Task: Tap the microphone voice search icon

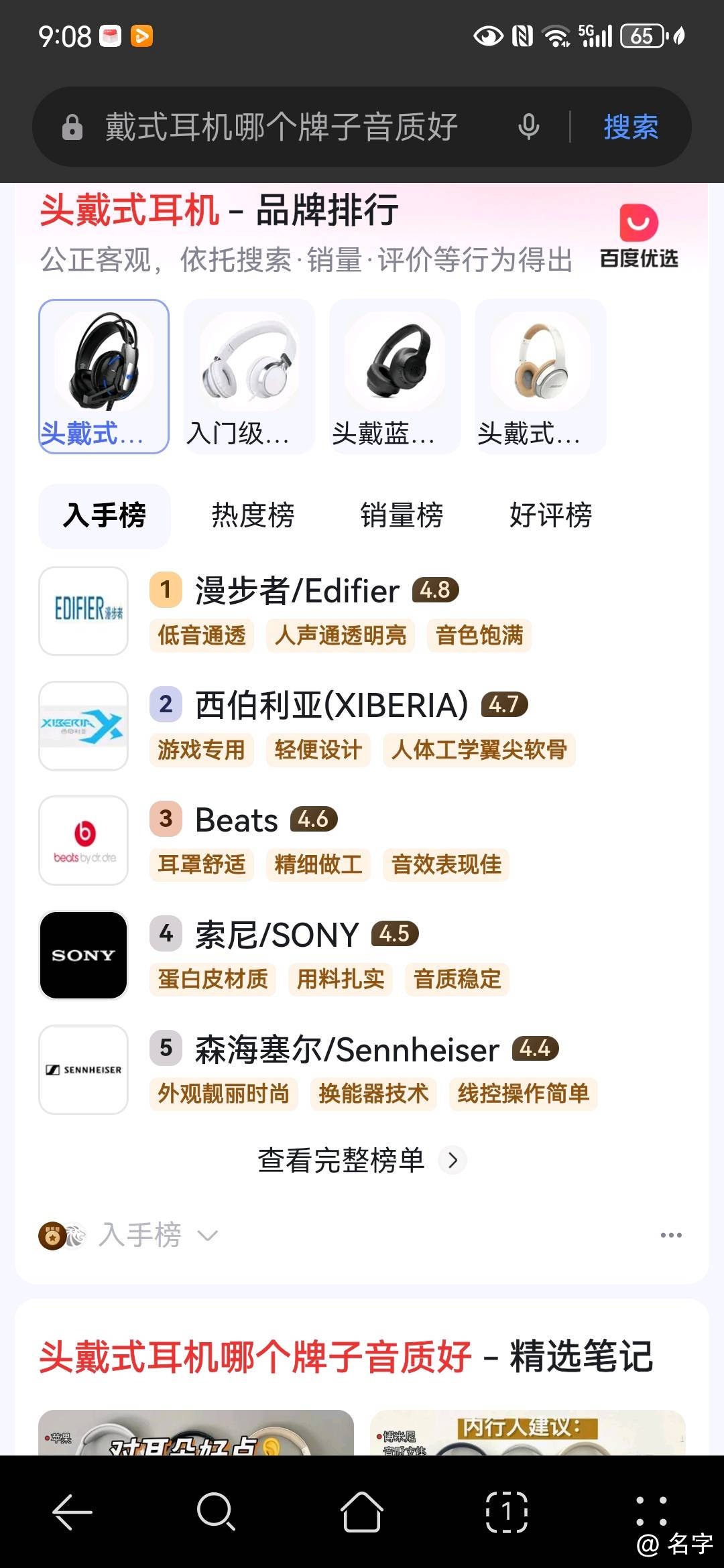Action: tap(528, 127)
